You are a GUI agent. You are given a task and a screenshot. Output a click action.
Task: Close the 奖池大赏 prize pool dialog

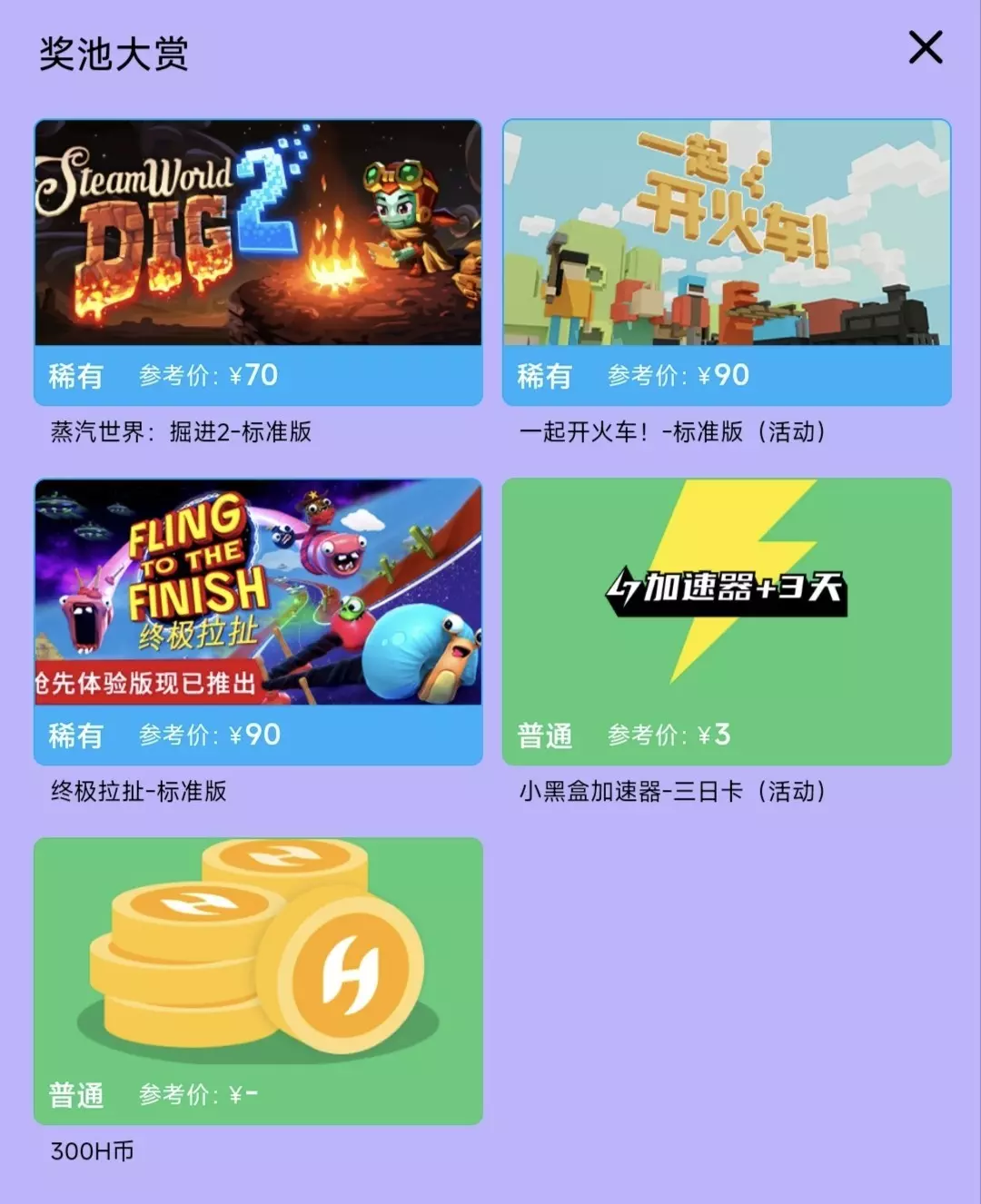coord(926,47)
